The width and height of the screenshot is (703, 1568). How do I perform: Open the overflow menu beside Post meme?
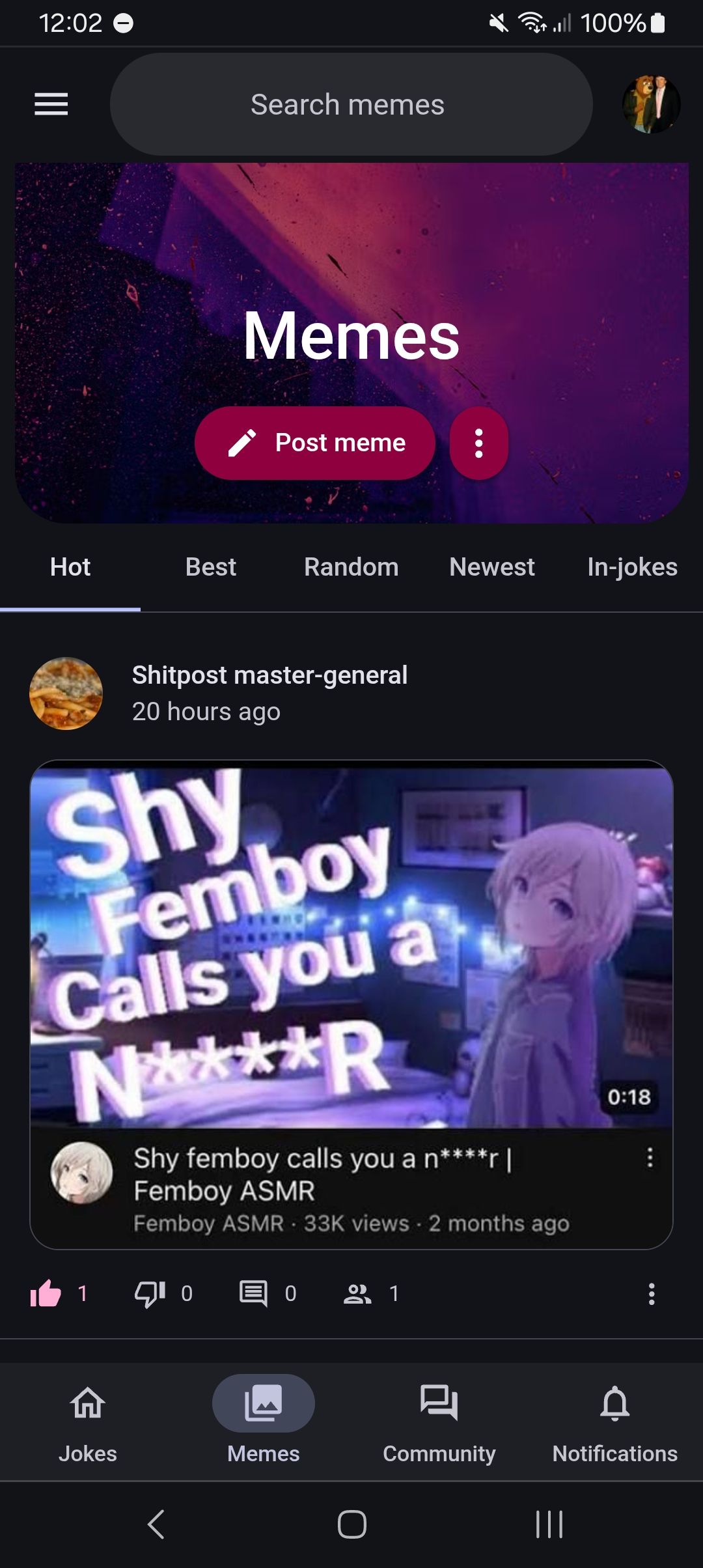coord(478,443)
